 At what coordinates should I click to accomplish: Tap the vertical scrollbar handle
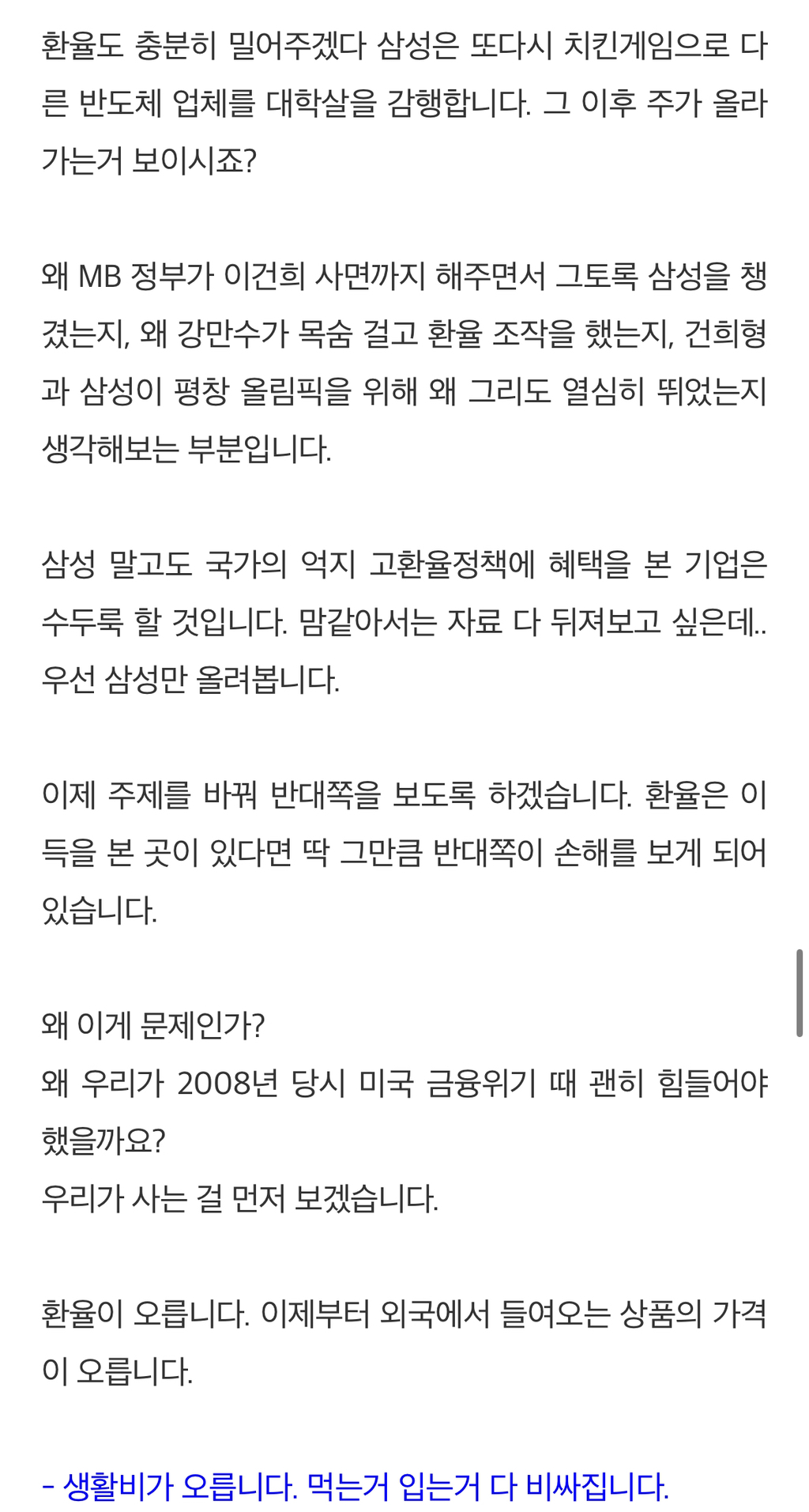coord(800,993)
